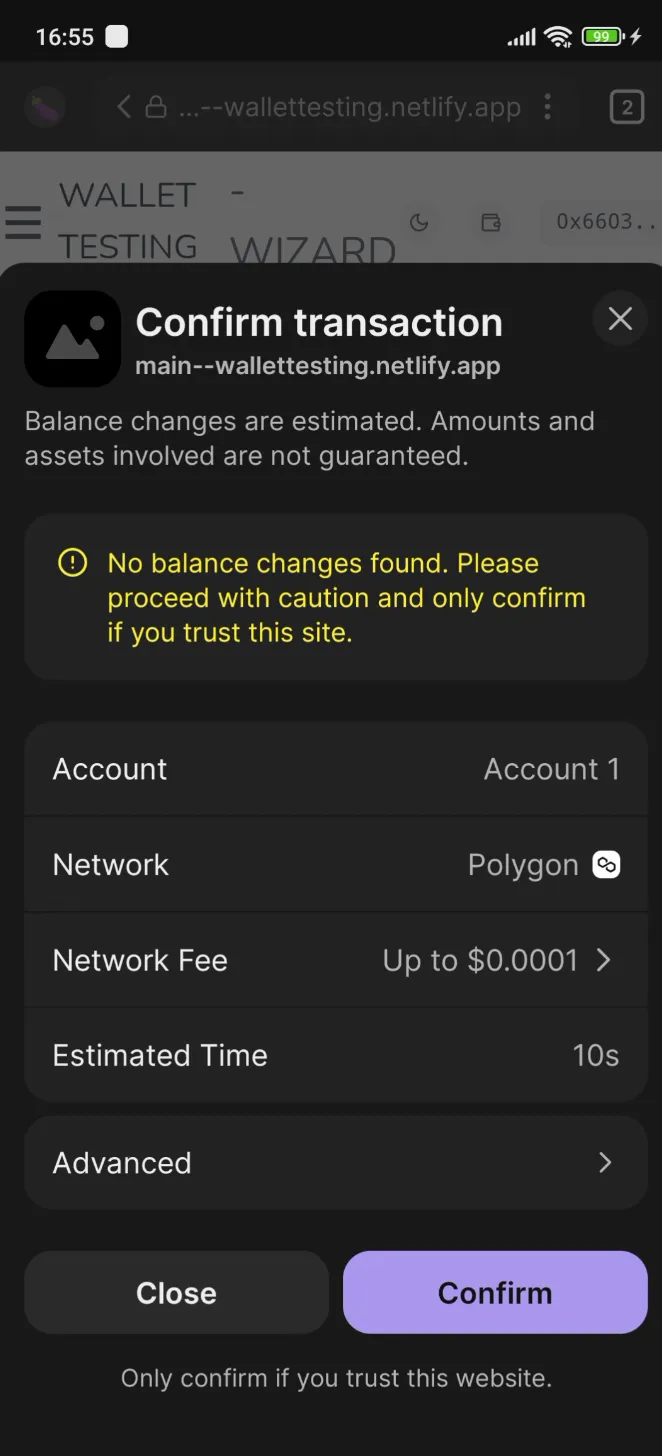
Task: Dismiss the dialog with the X icon
Action: coord(620,319)
